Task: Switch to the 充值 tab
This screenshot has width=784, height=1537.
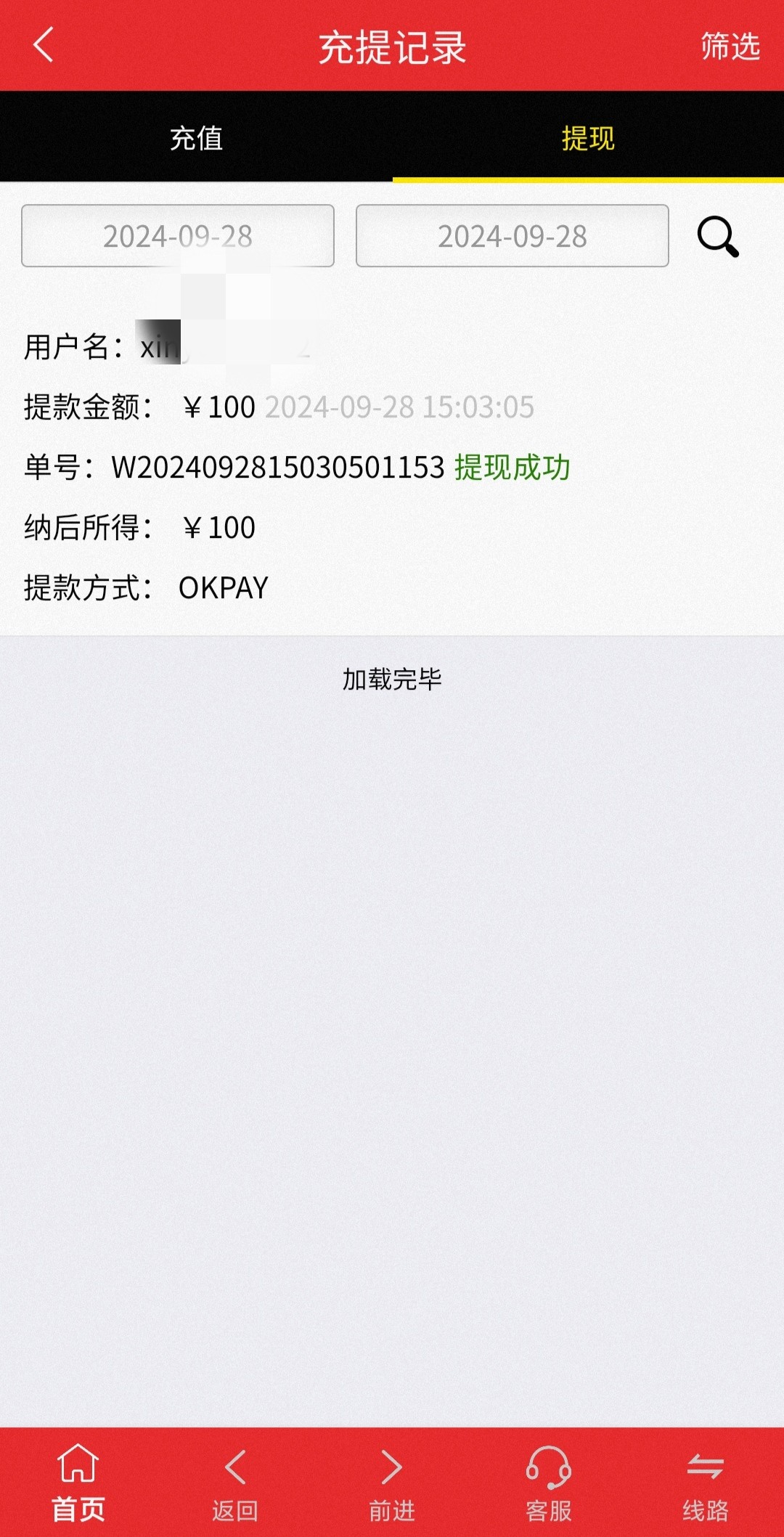Action: [196, 137]
